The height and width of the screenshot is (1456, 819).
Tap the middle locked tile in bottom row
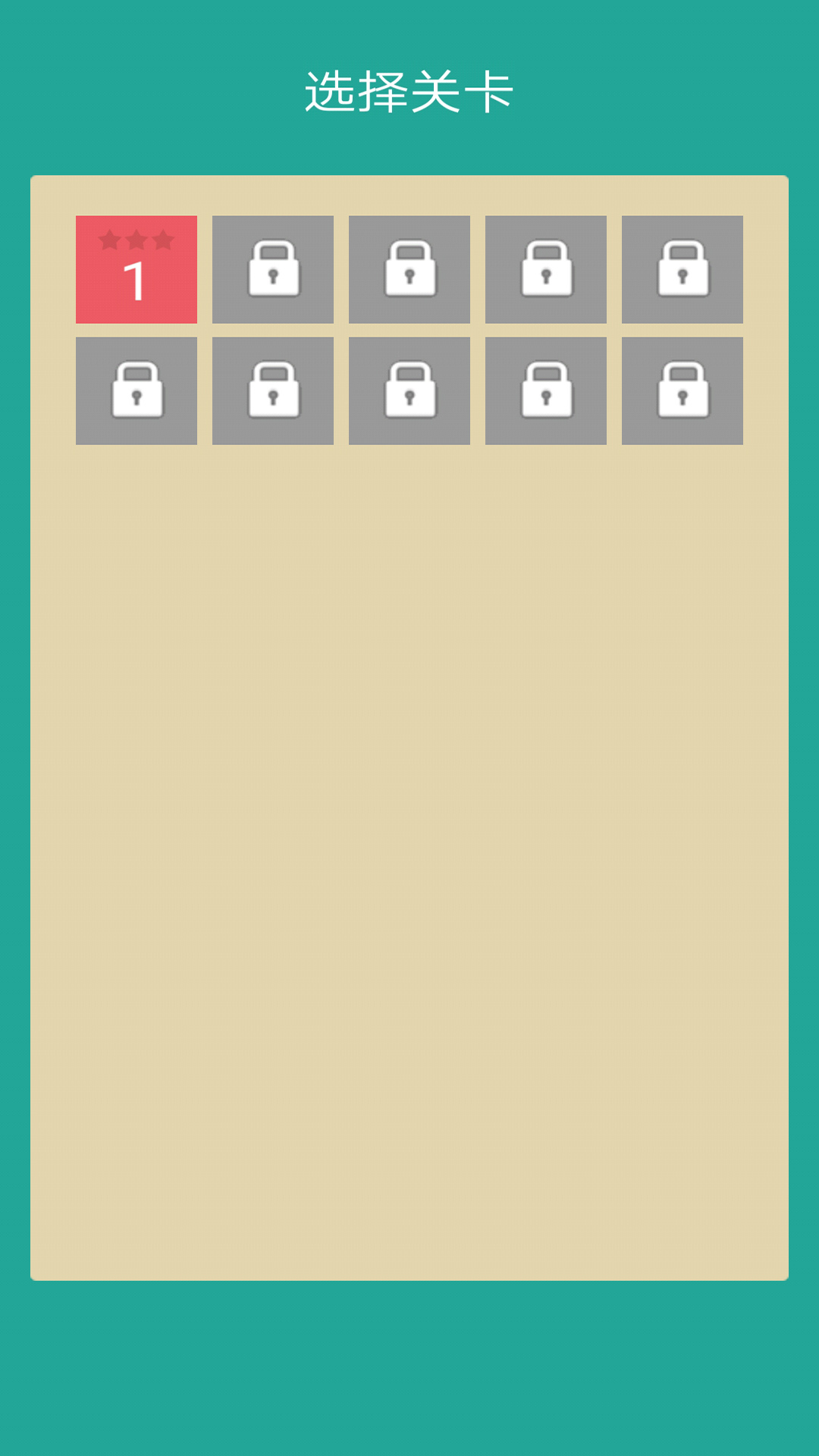point(409,390)
